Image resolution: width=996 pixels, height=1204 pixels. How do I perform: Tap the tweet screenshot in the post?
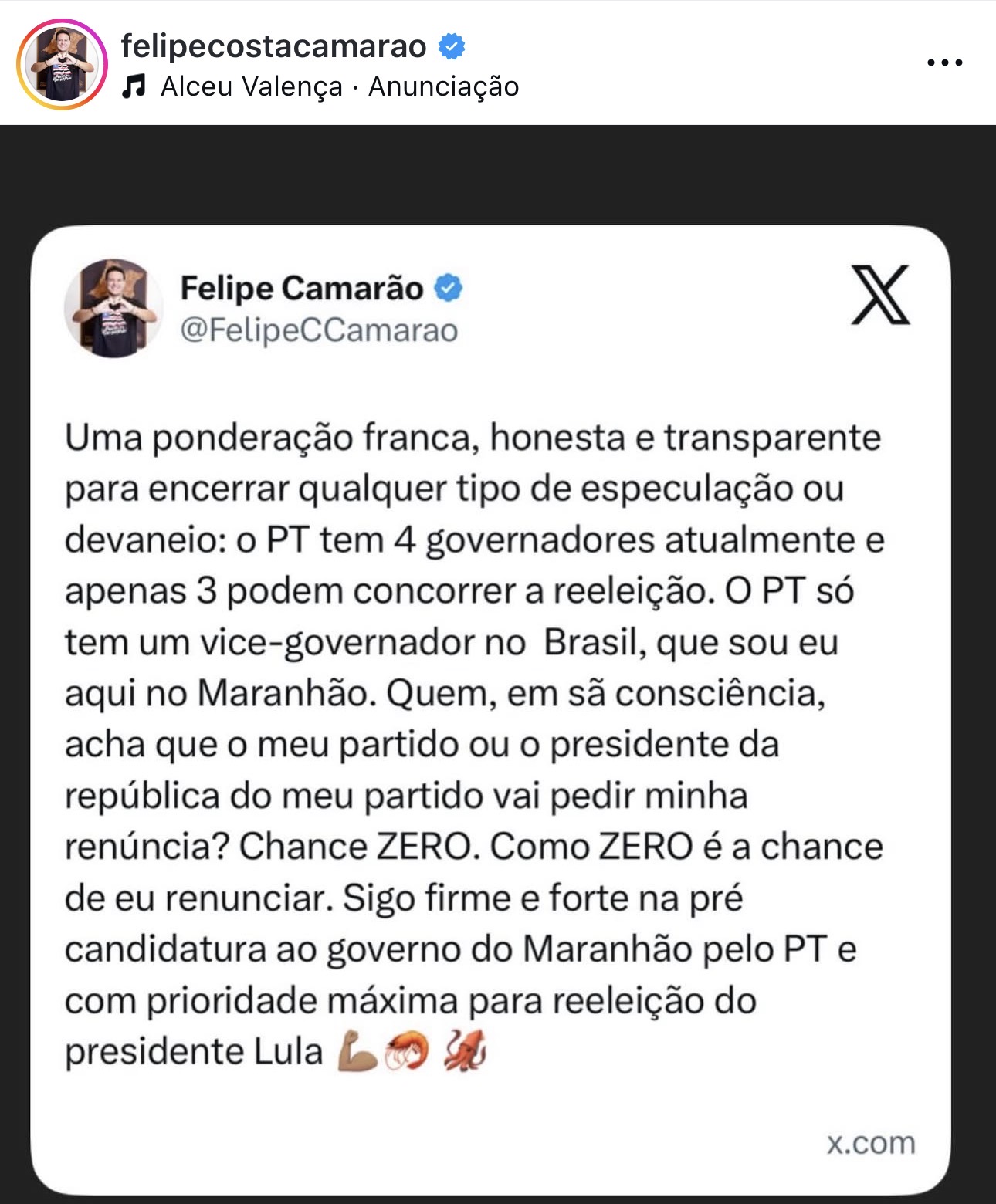coord(490,710)
